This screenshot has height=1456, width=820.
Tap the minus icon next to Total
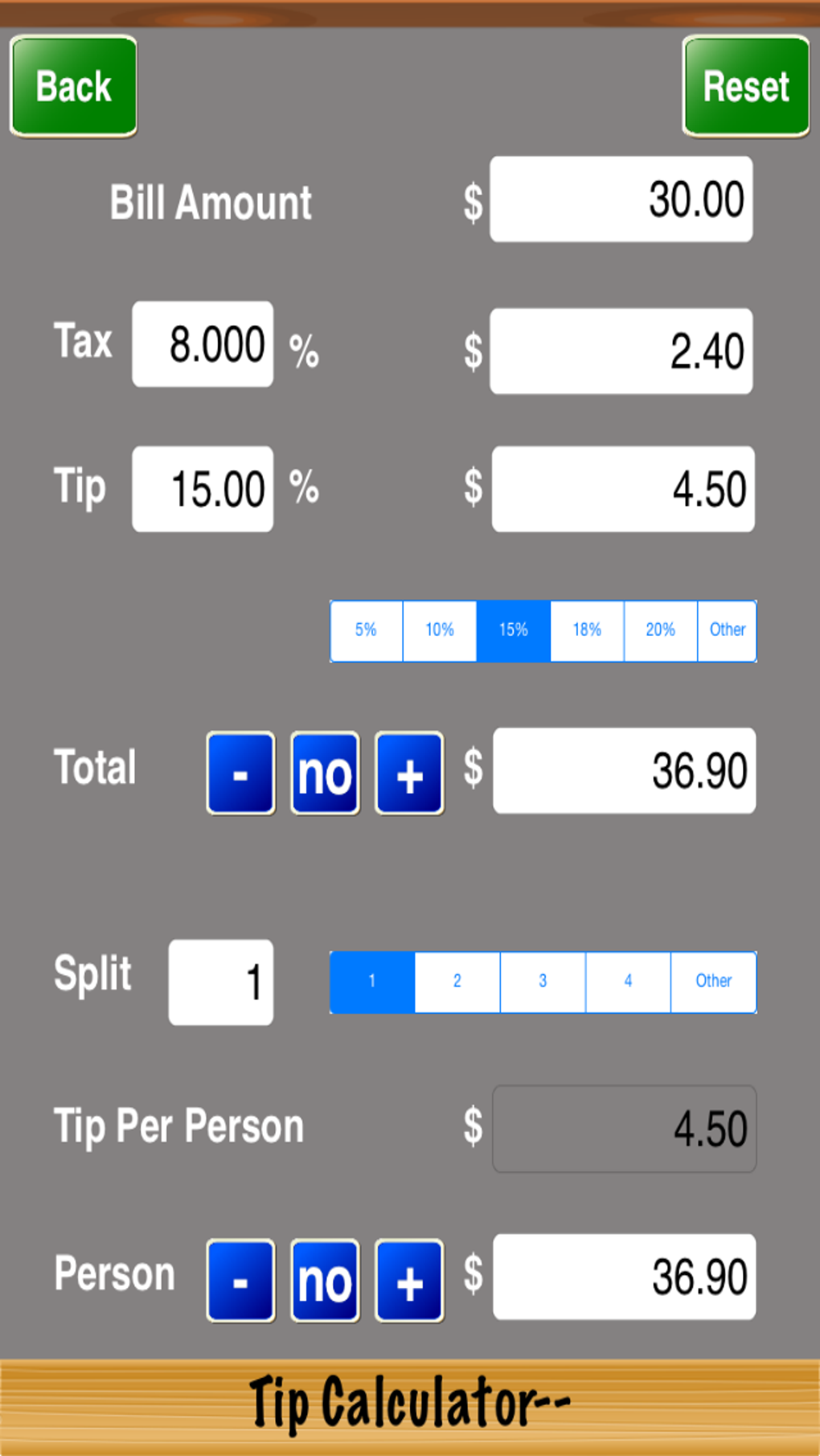pyautogui.click(x=240, y=773)
